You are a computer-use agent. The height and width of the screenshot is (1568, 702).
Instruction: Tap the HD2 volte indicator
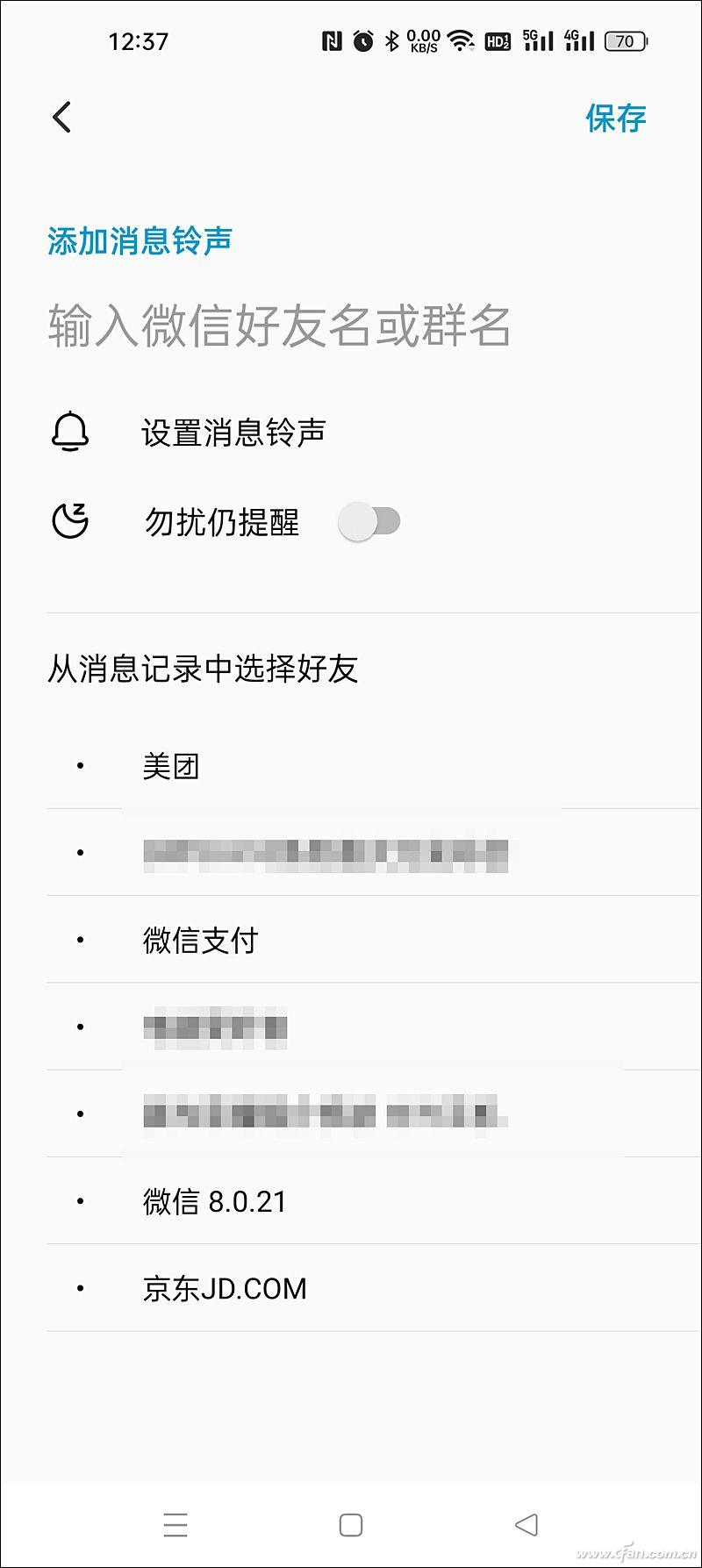coord(497,40)
